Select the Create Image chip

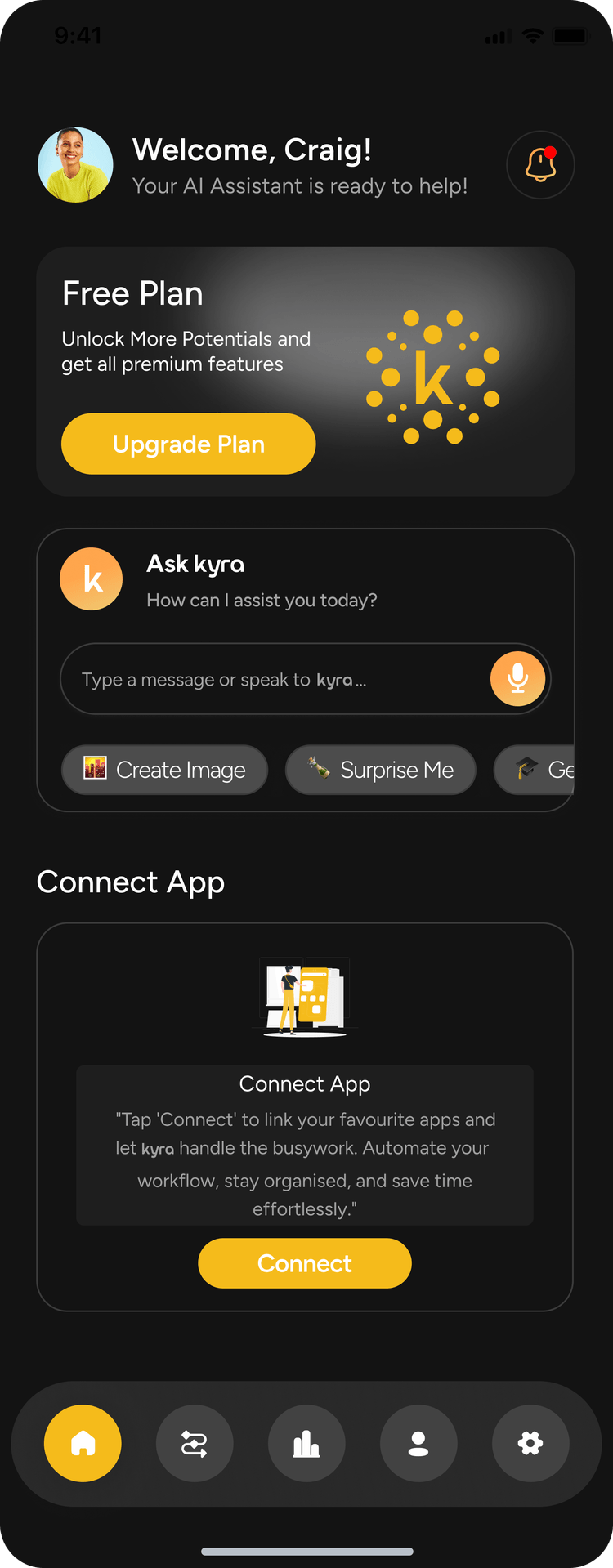coord(164,770)
